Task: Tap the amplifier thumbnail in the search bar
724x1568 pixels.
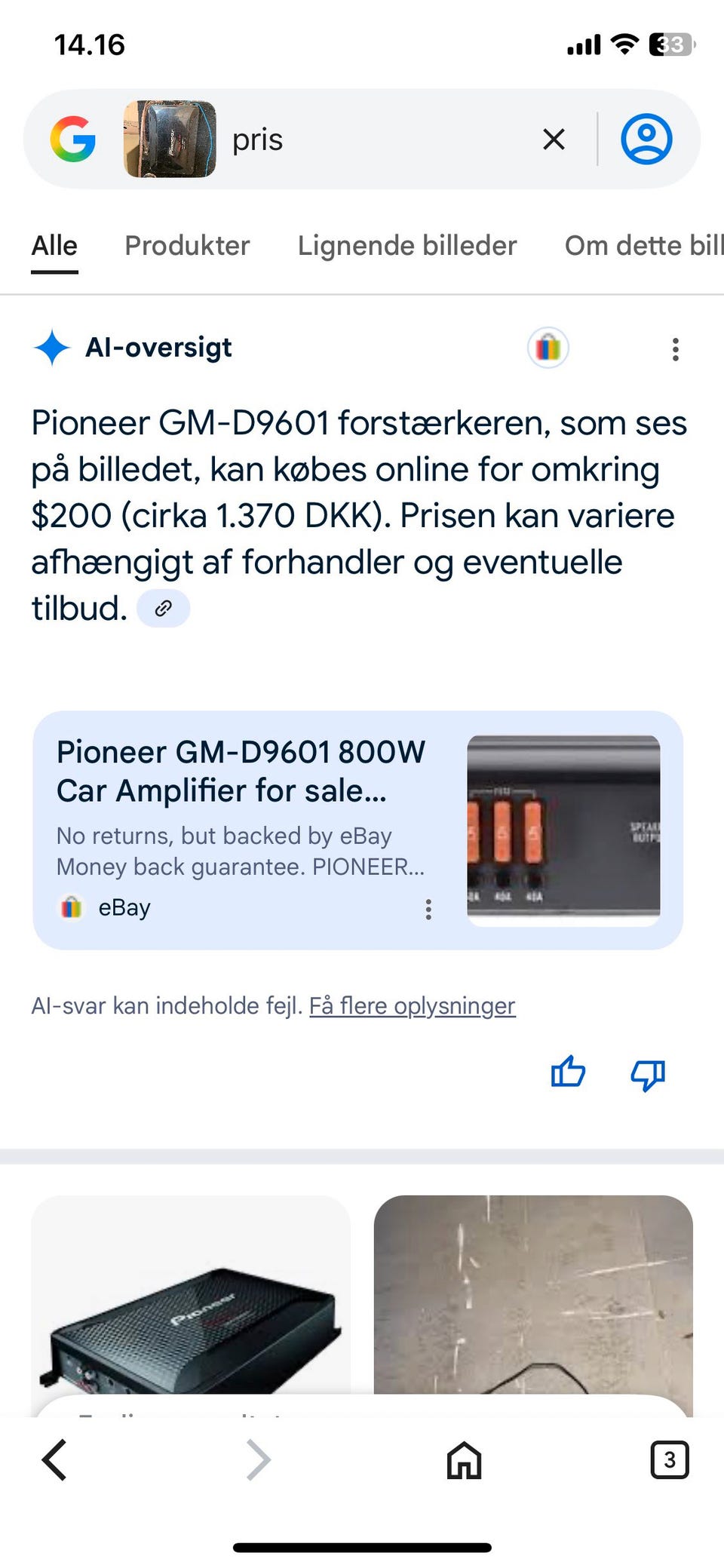Action: point(170,139)
